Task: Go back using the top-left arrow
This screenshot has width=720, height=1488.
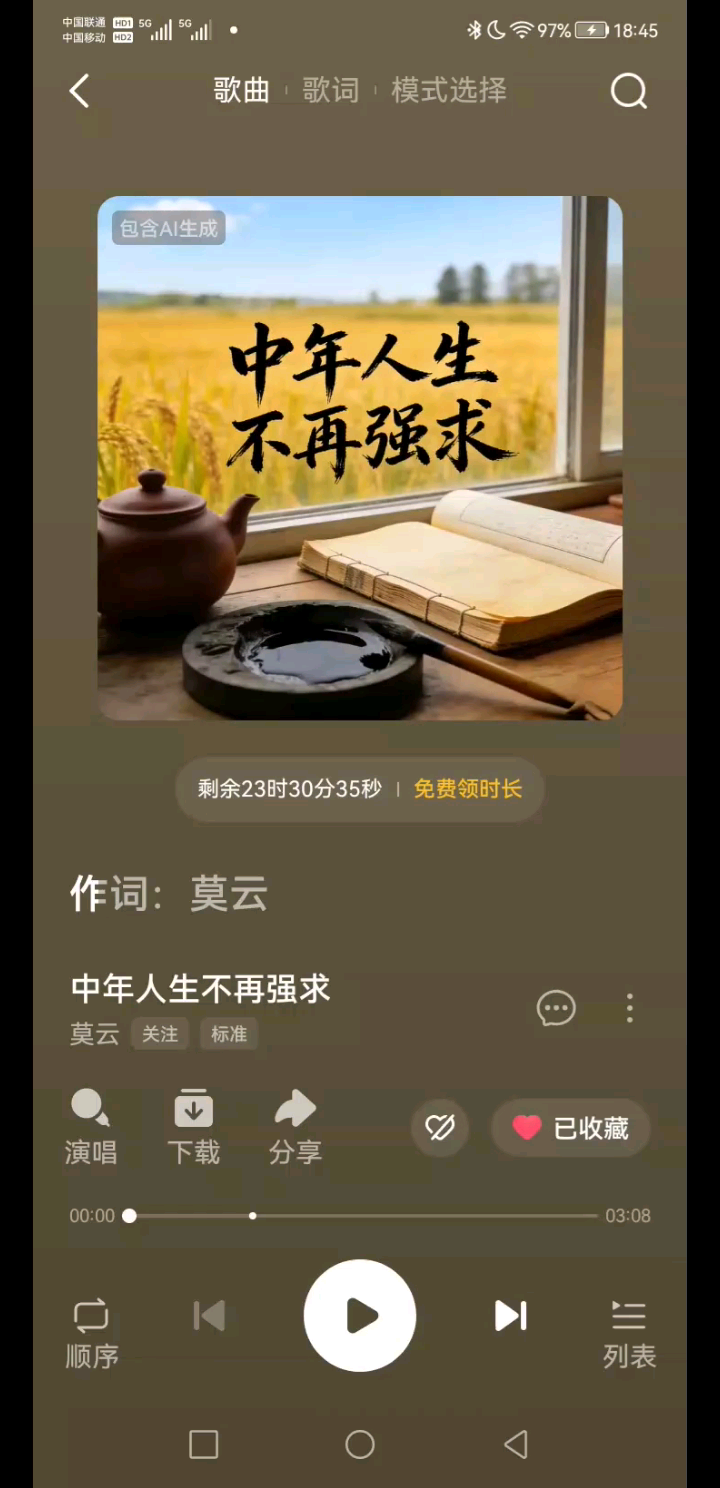Action: pyautogui.click(x=79, y=91)
